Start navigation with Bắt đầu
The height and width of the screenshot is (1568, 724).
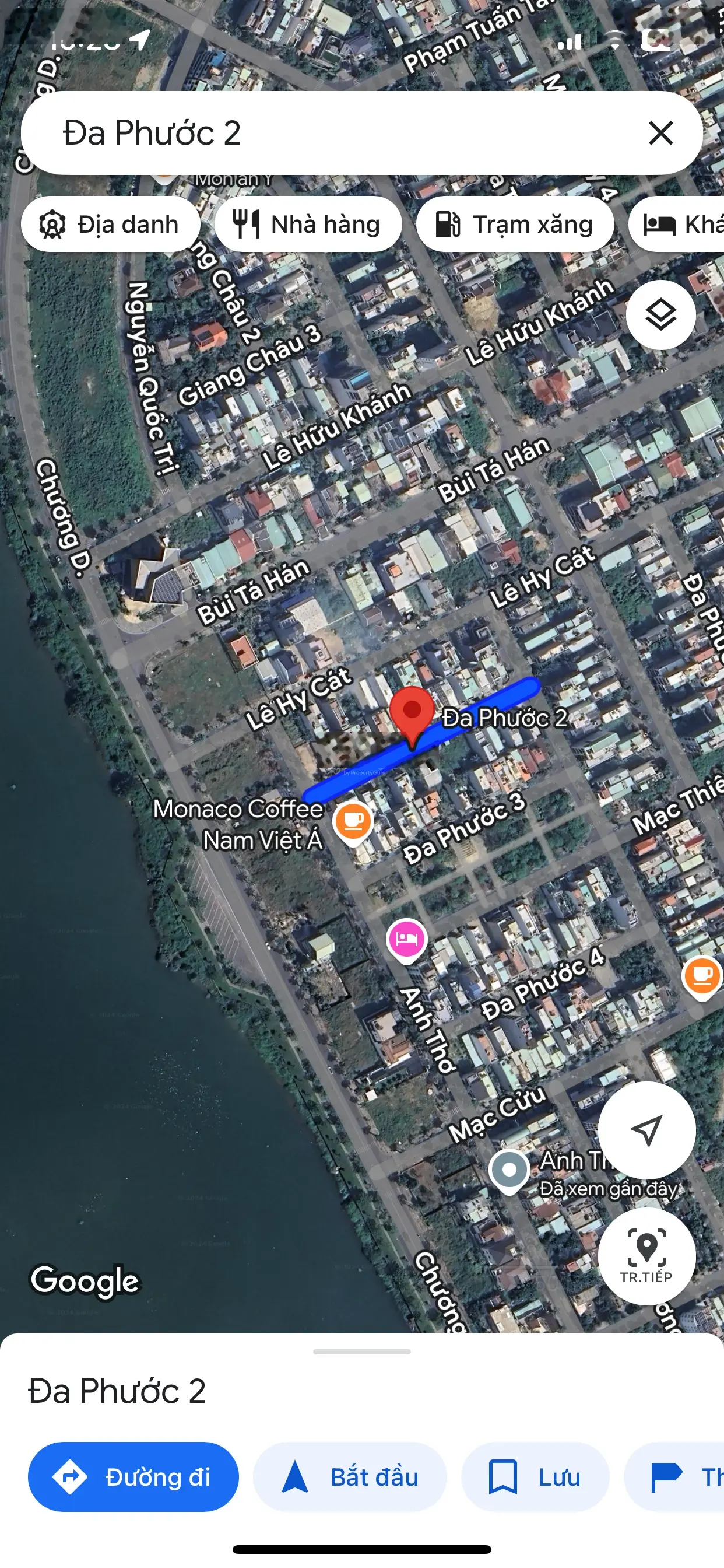click(350, 1476)
